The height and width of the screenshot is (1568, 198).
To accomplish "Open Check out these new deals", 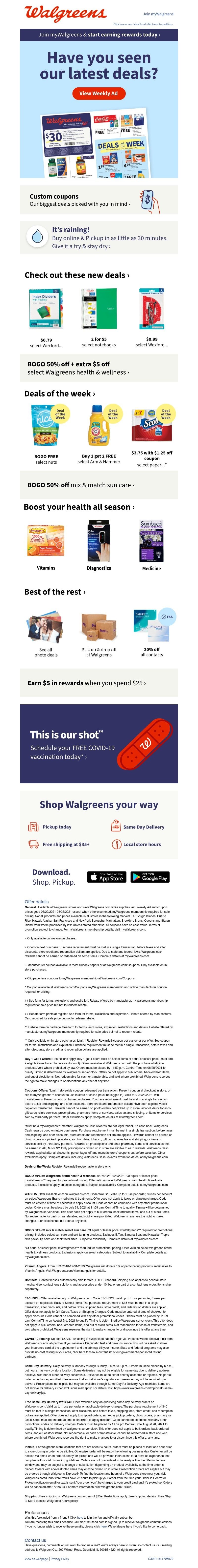I will click(77, 275).
